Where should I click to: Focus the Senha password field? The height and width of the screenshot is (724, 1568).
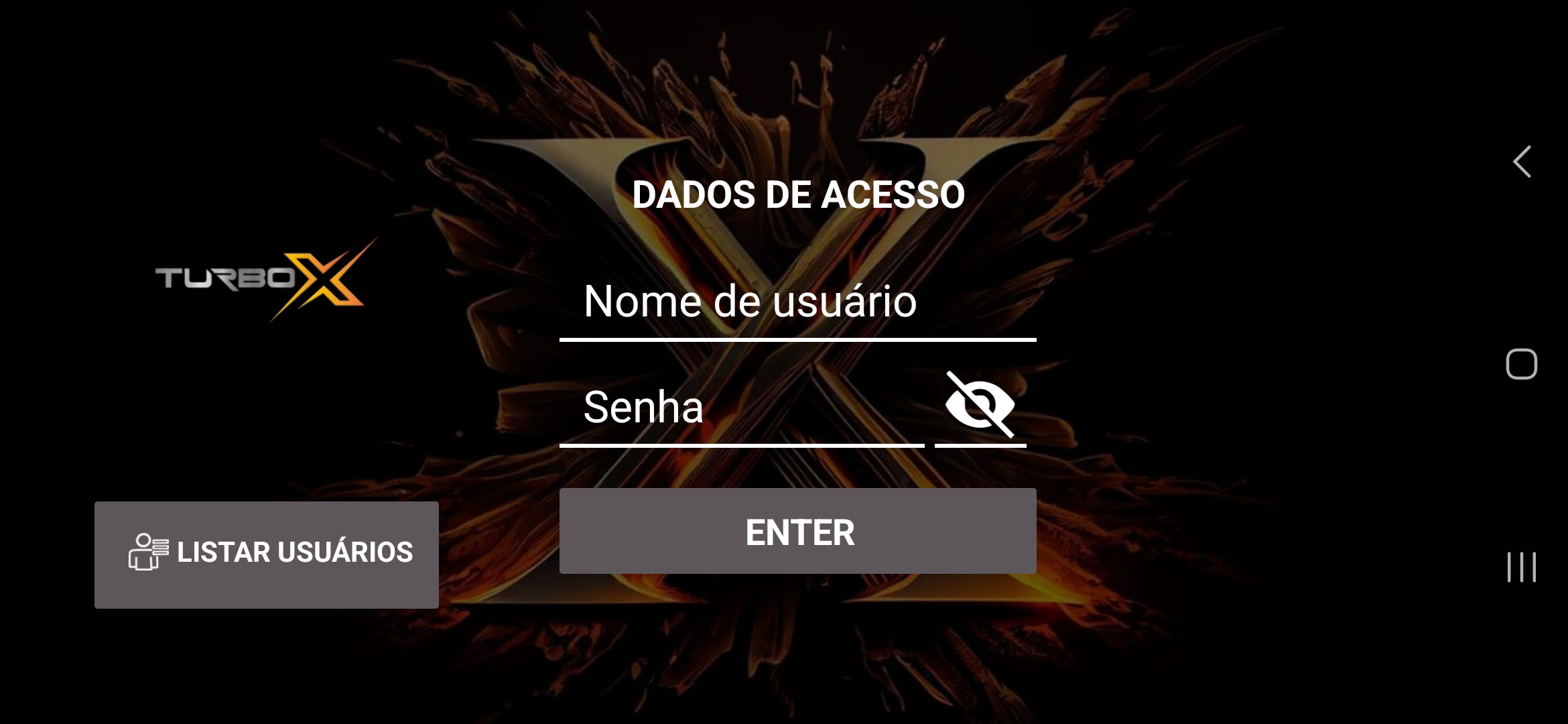tap(740, 408)
